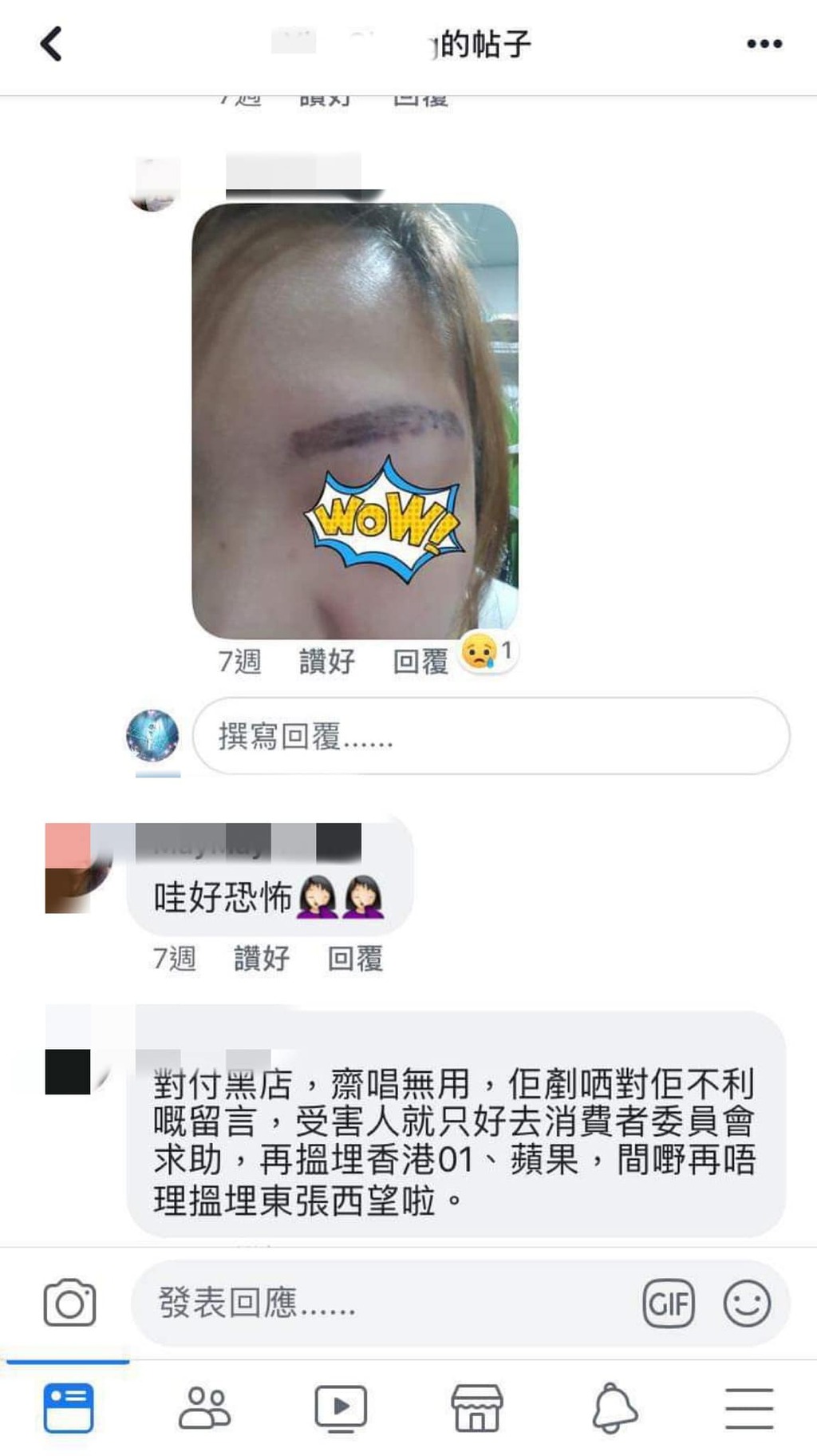Image resolution: width=817 pixels, height=1456 pixels.
Task: Switch to the Marketplace tab
Action: (x=476, y=1408)
